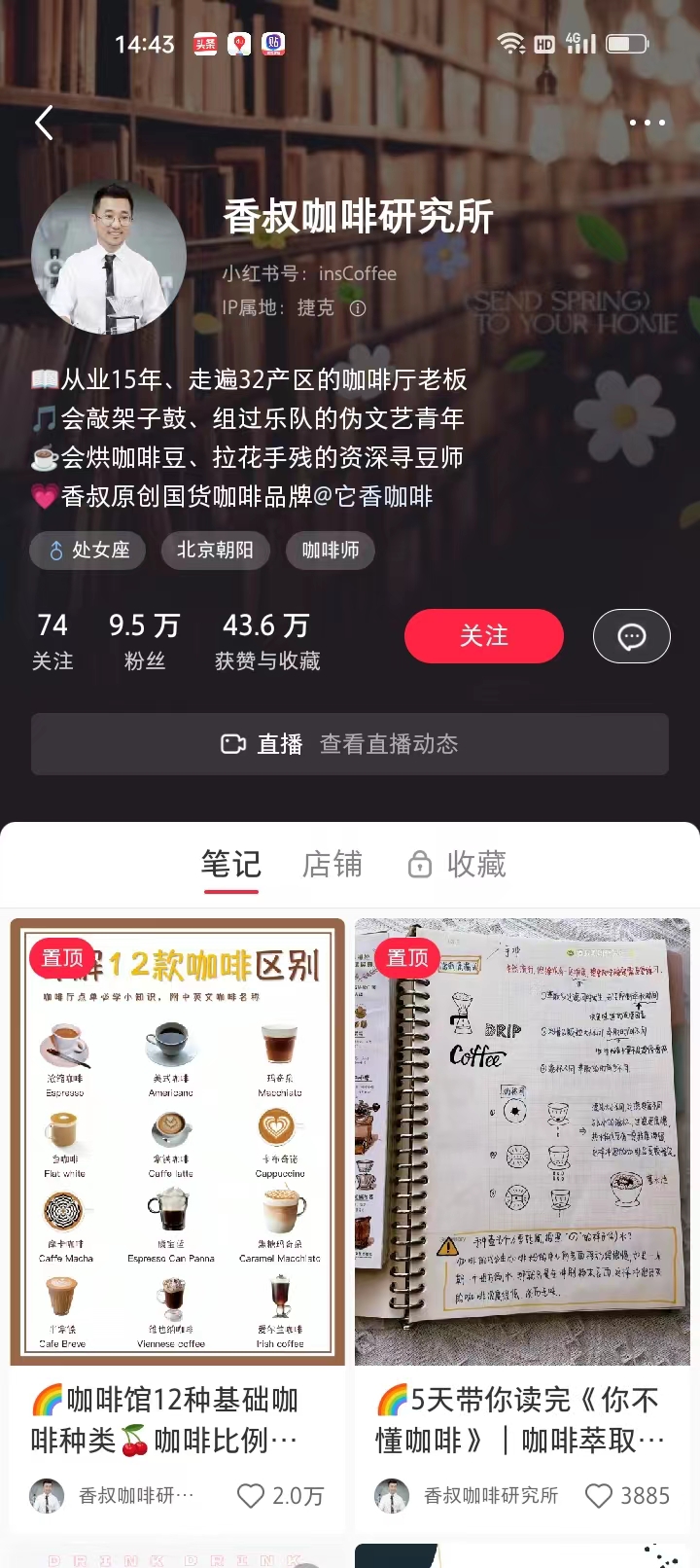Select the 北京朝阳 location tag
The width and height of the screenshot is (700, 1568).
215,551
